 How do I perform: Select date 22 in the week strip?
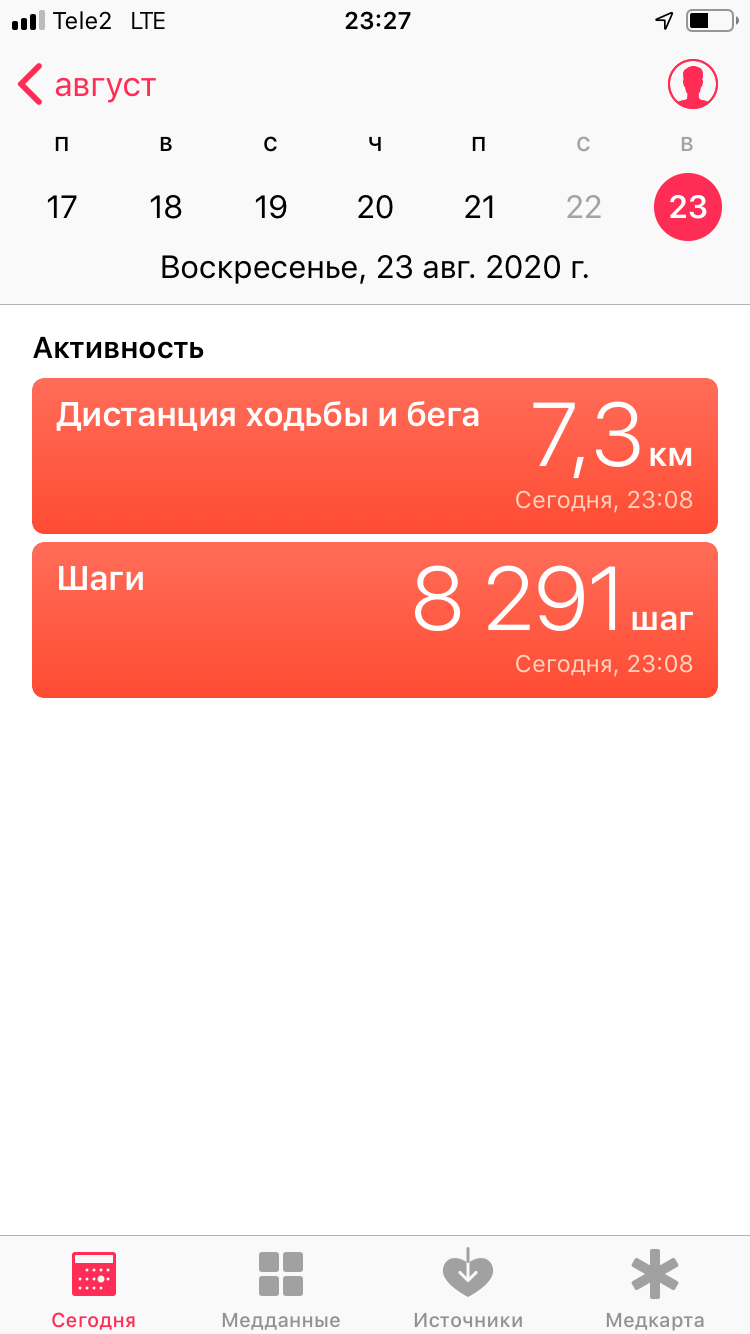click(583, 207)
